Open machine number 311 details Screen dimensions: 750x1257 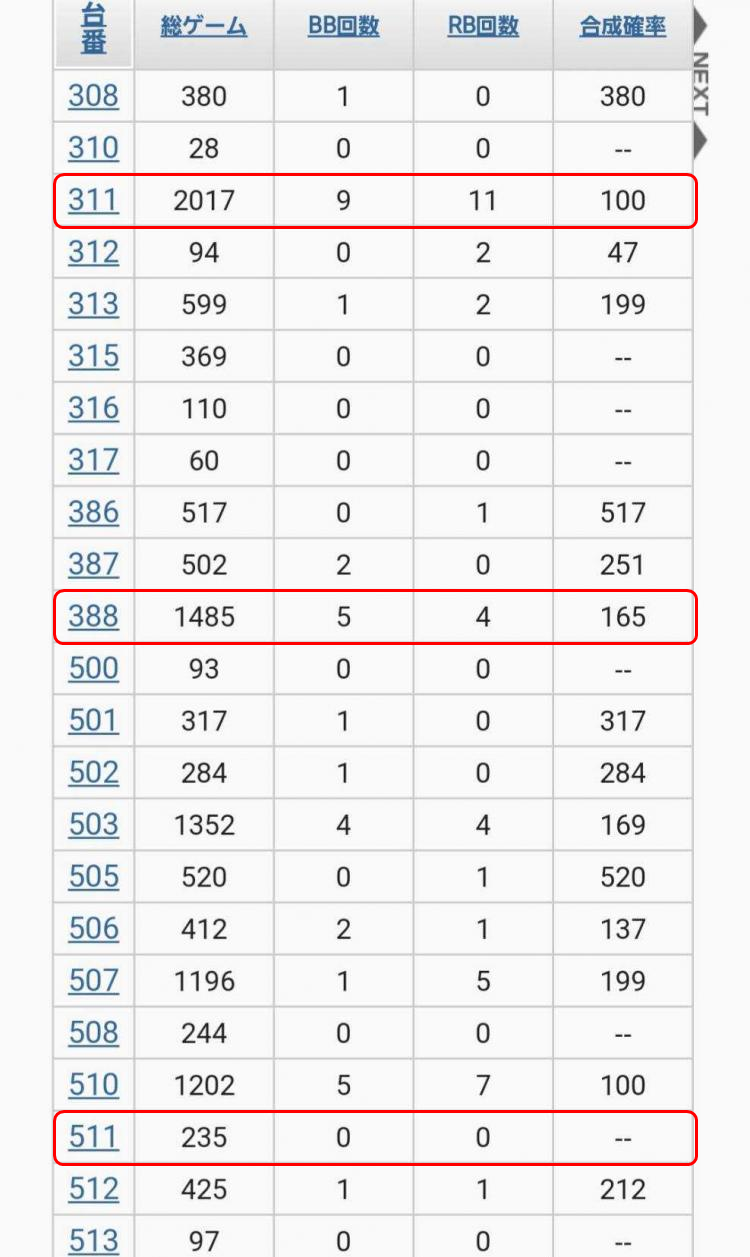(93, 200)
